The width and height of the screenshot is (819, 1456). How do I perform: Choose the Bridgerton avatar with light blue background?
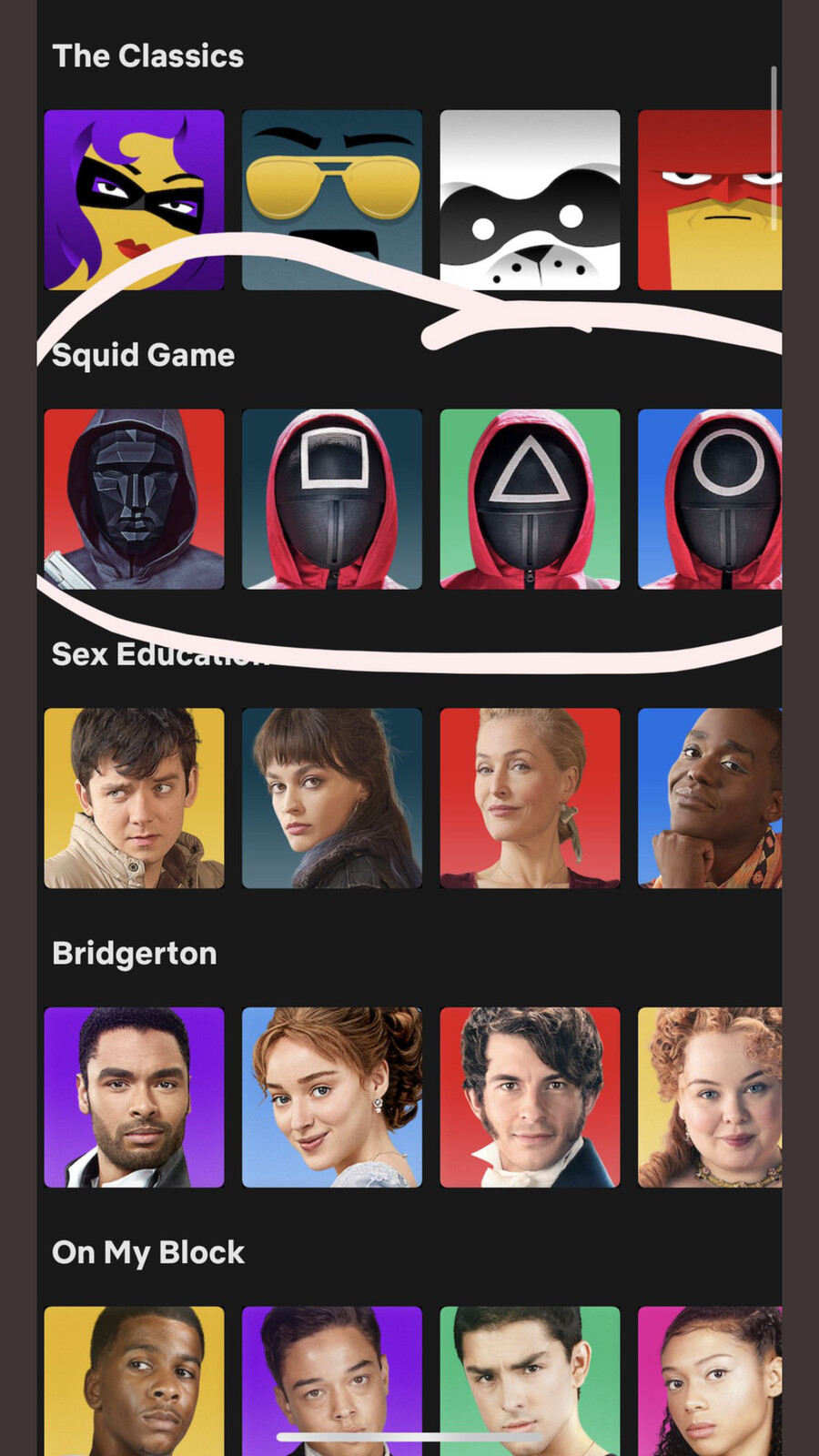(332, 1097)
